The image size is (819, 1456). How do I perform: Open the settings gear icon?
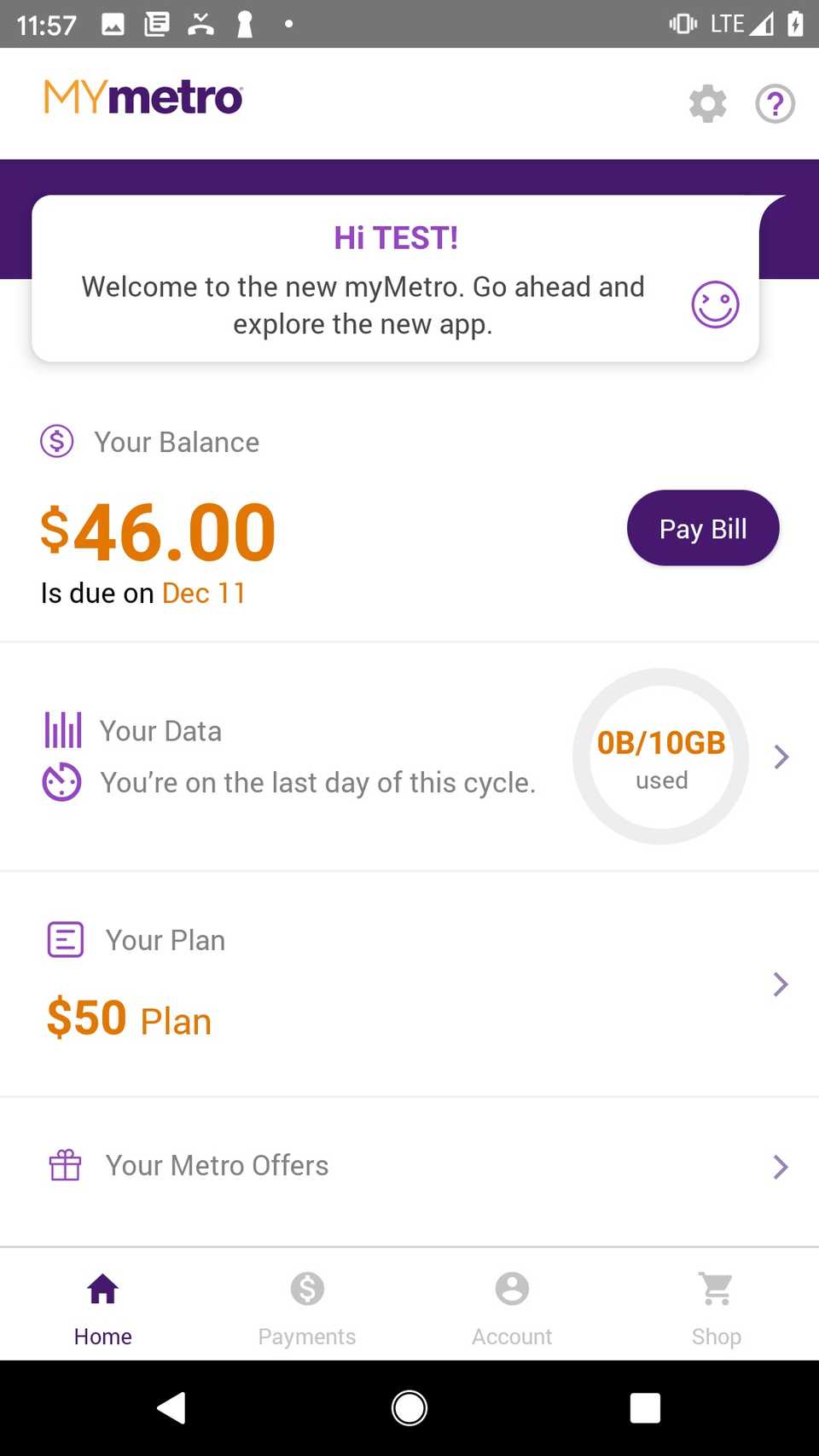pos(706,104)
